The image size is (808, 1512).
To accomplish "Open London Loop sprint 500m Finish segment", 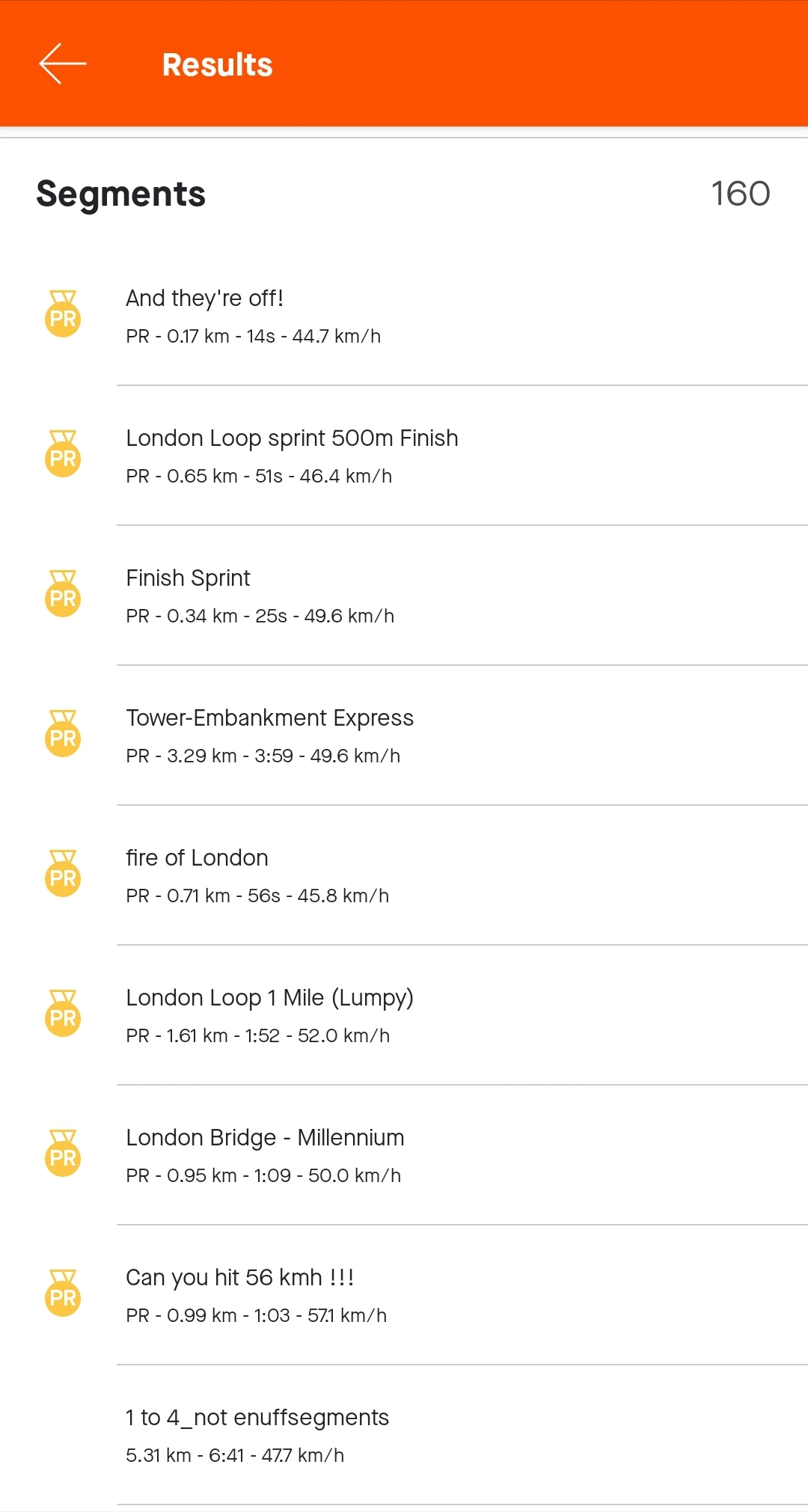I will click(404, 456).
